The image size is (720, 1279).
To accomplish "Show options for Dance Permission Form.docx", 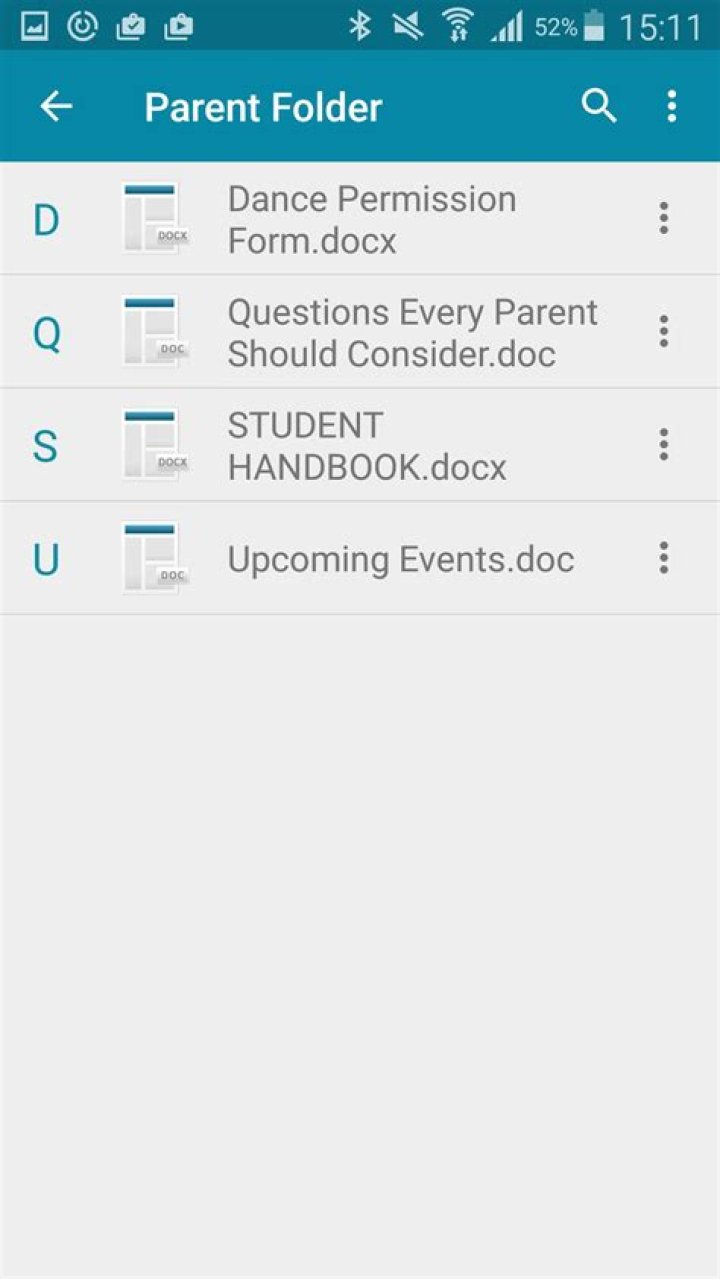I will click(663, 218).
